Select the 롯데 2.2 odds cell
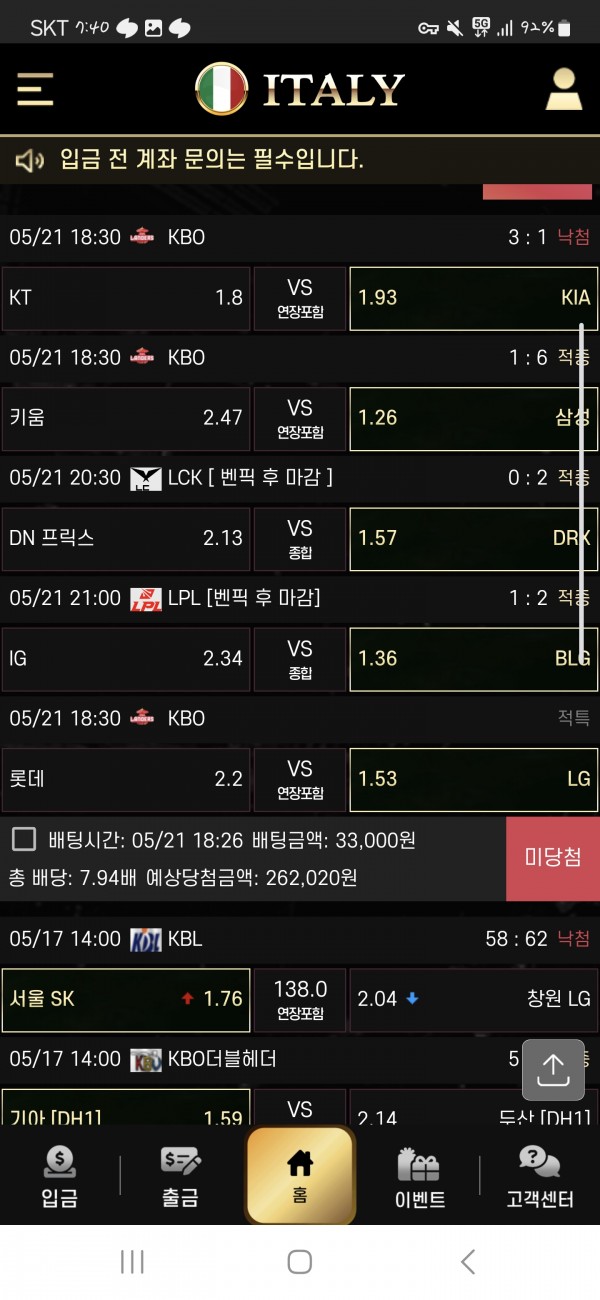Image resolution: width=600 pixels, height=1300 pixels. [x=126, y=779]
